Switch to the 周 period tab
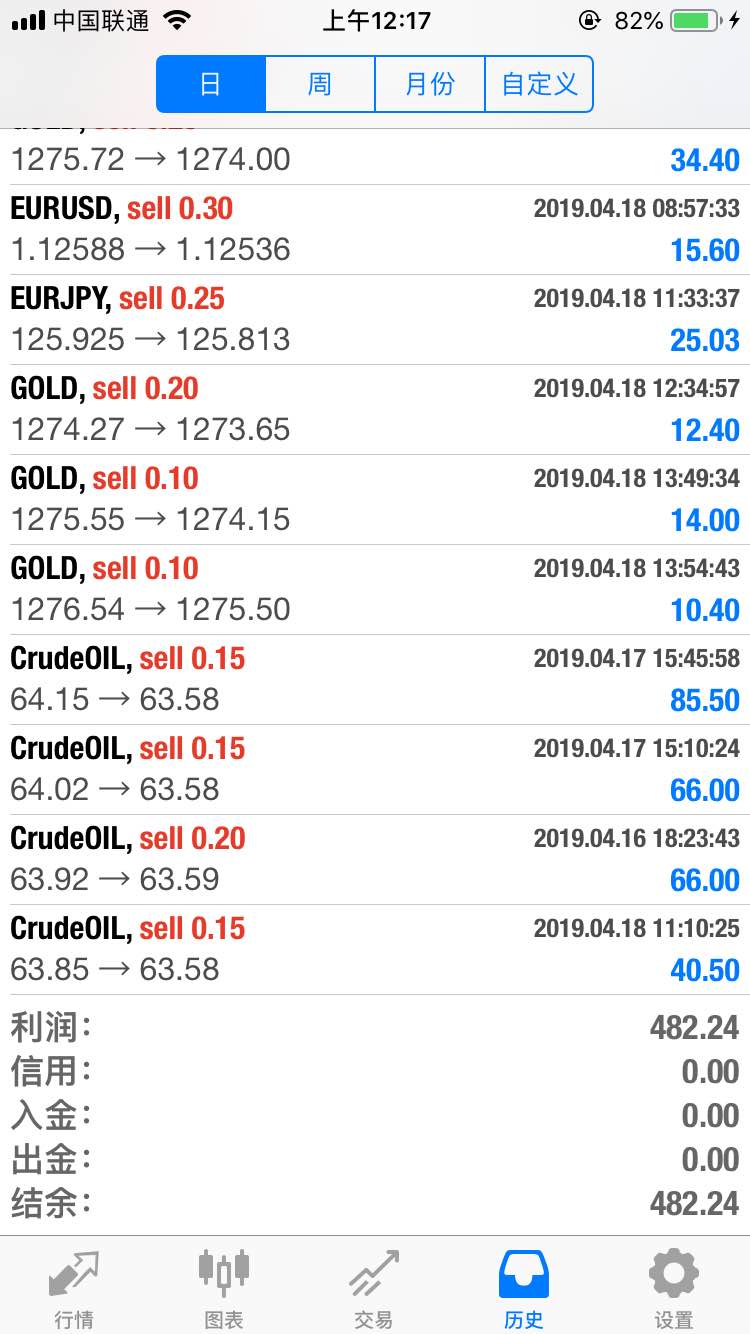This screenshot has height=1334, width=750. (320, 84)
